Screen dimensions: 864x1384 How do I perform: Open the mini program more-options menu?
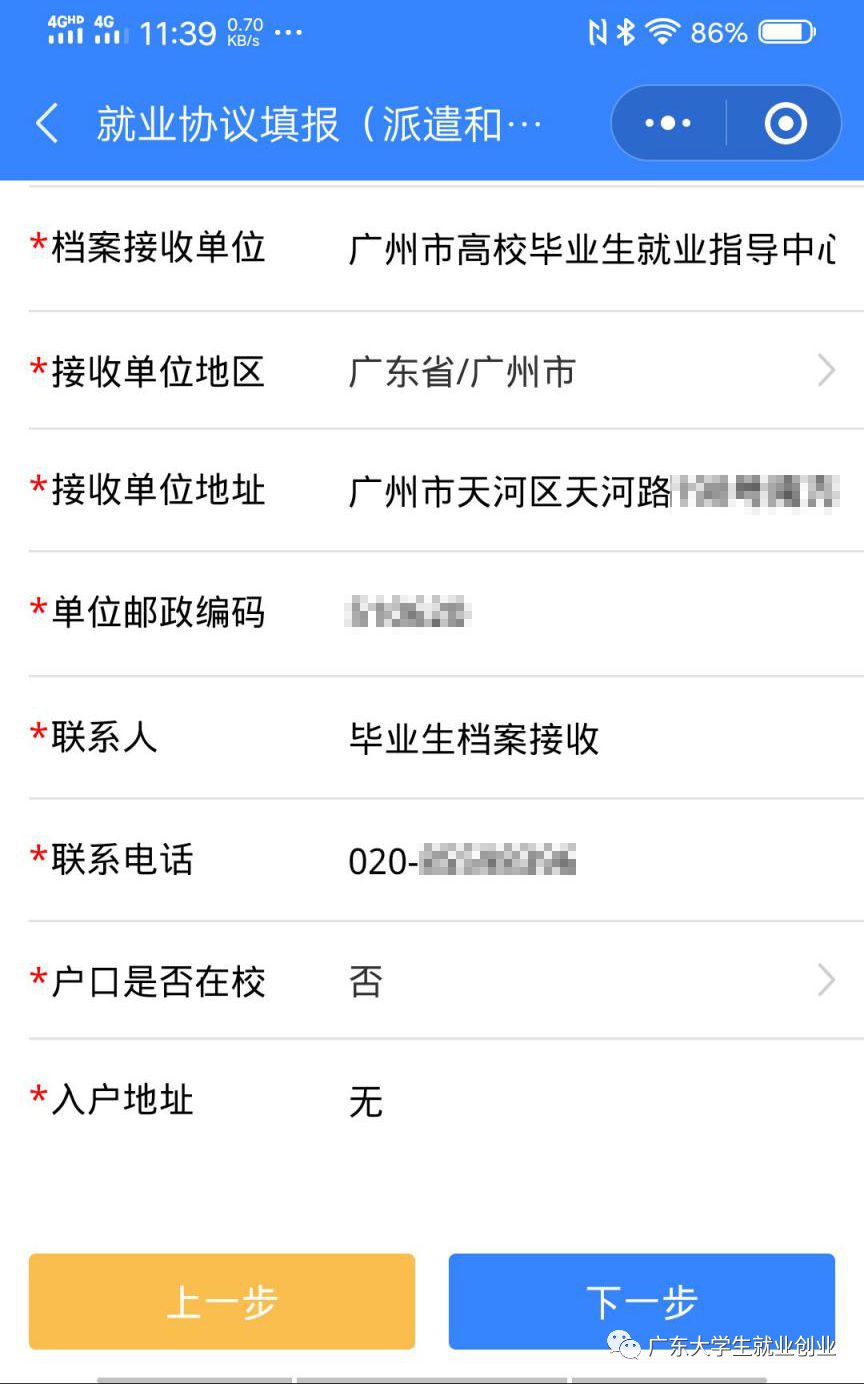668,124
